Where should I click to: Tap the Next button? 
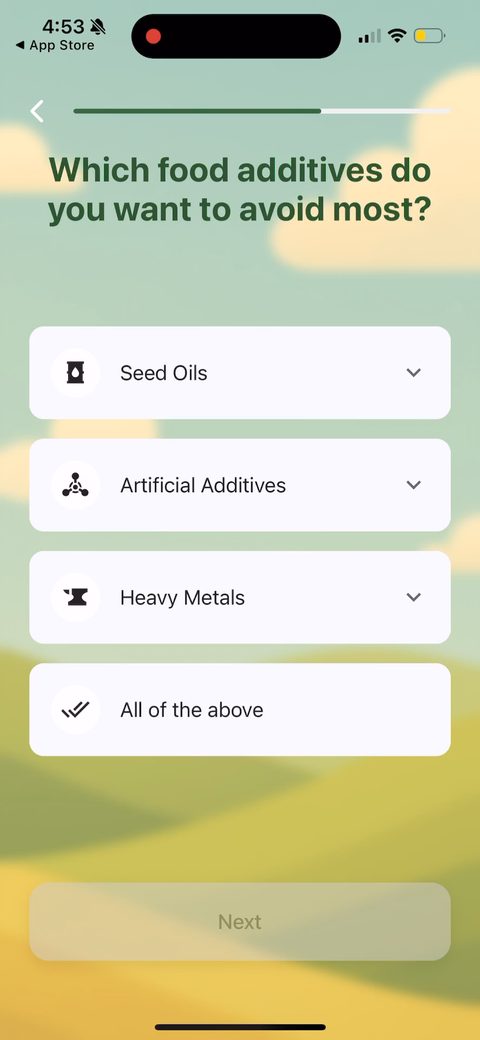click(240, 921)
